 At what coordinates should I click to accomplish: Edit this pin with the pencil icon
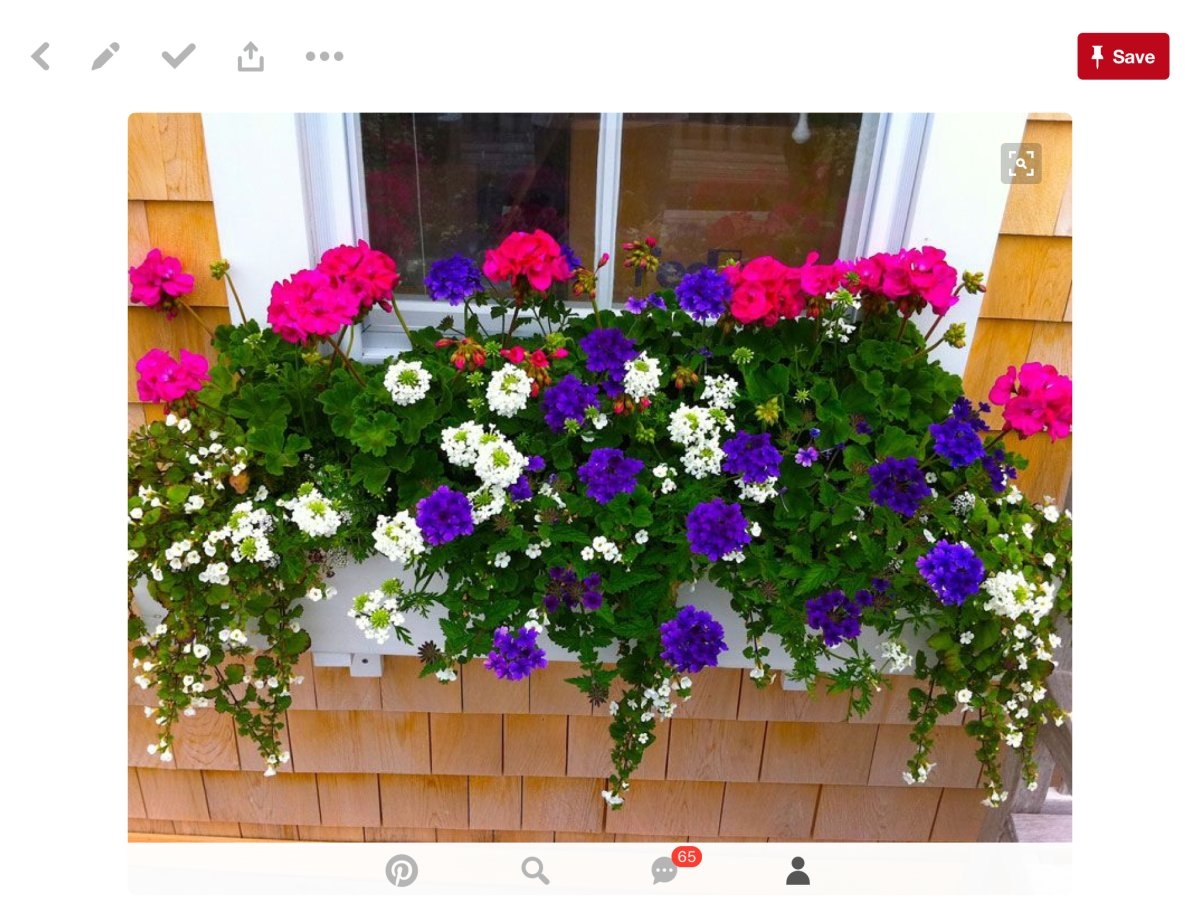105,56
